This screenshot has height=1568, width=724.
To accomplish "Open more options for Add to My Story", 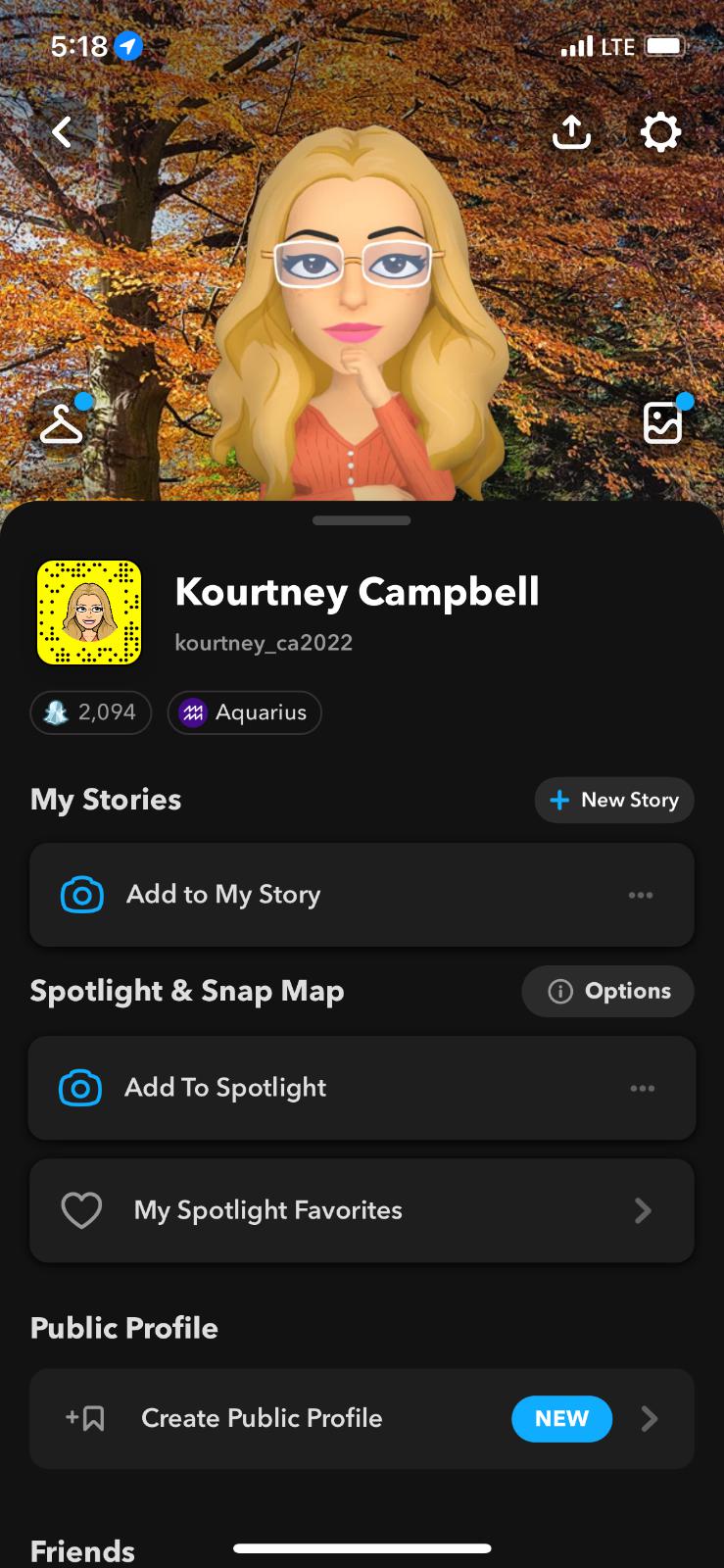I will (x=641, y=895).
